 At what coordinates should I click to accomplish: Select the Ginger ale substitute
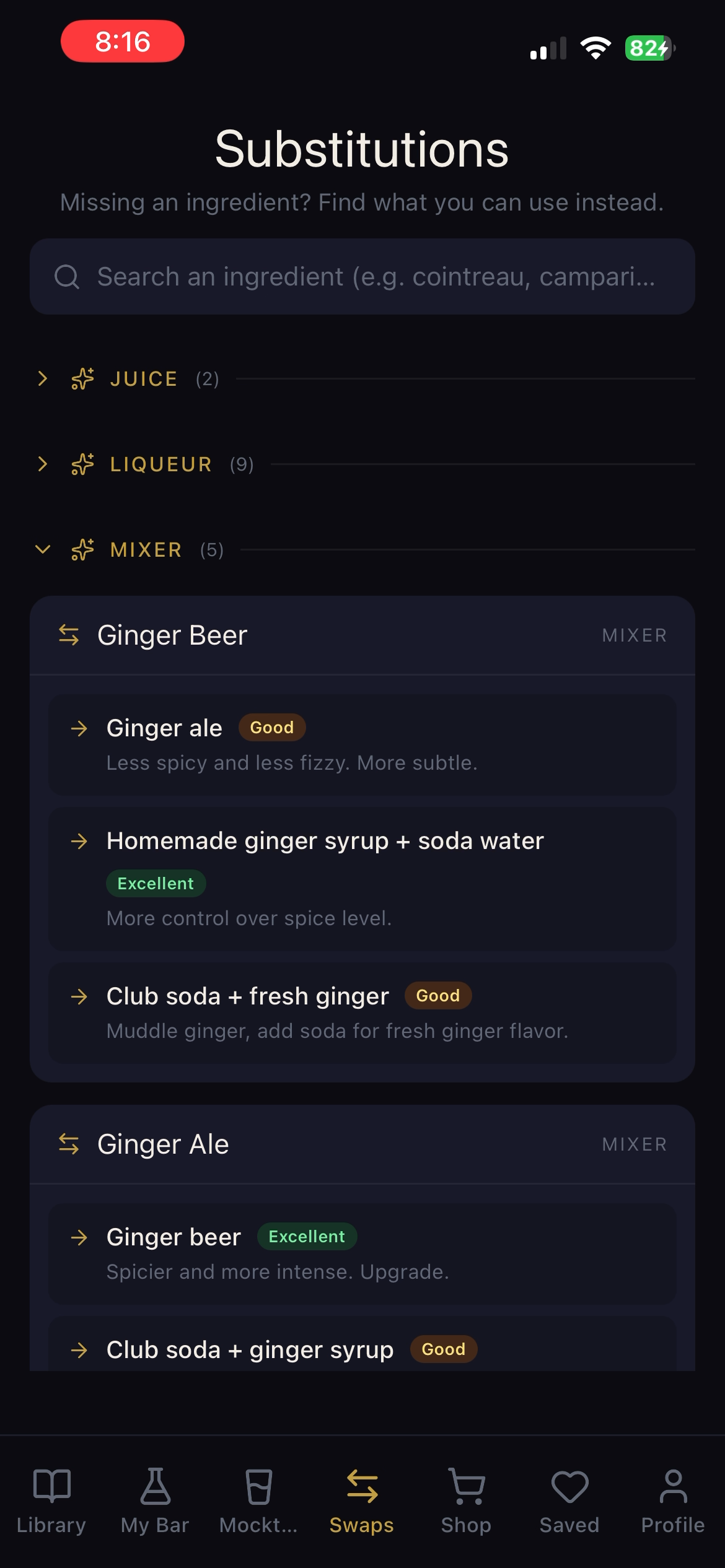(x=362, y=744)
